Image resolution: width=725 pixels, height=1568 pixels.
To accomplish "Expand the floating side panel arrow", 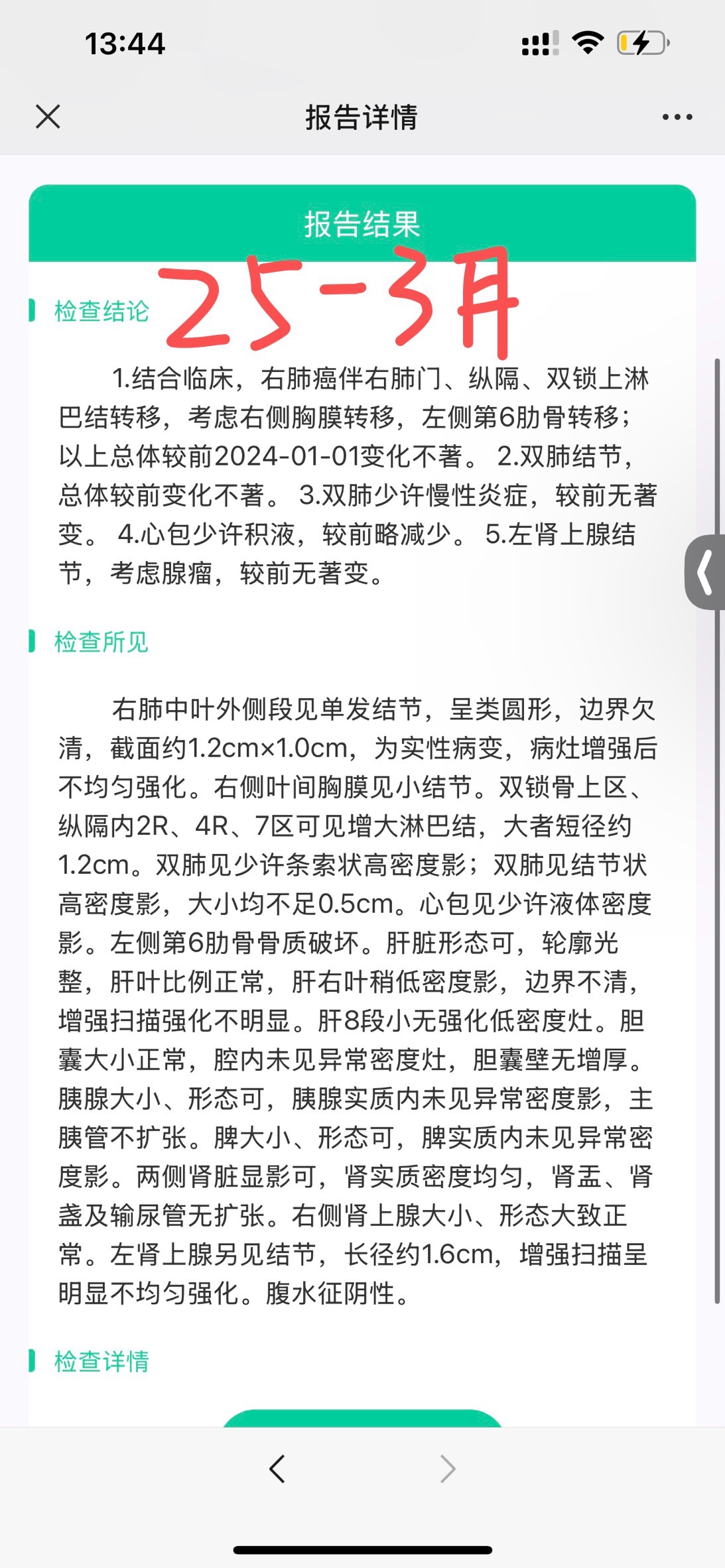I will pos(705,572).
